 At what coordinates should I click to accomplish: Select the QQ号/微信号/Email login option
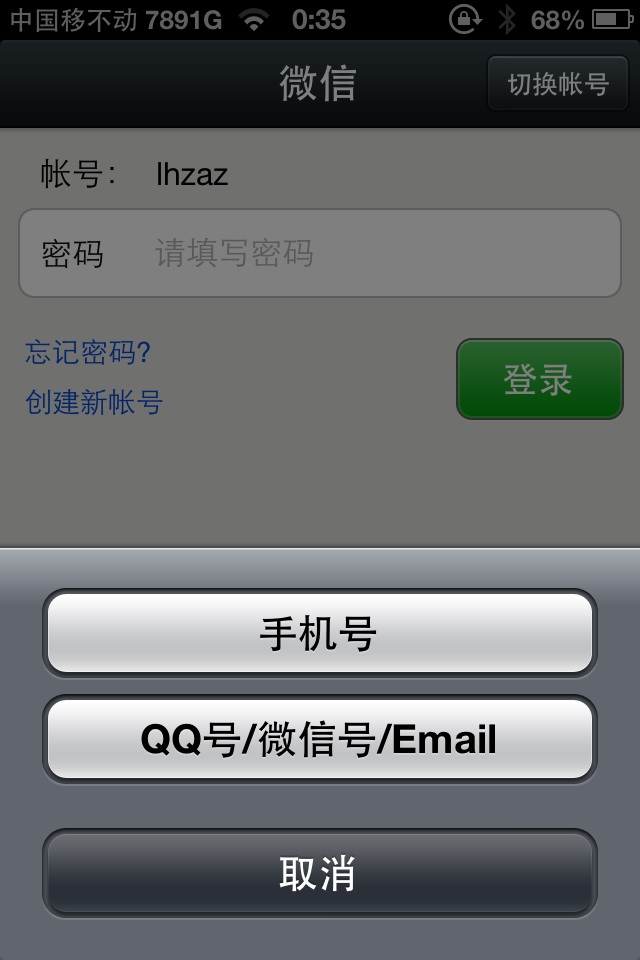pos(319,739)
